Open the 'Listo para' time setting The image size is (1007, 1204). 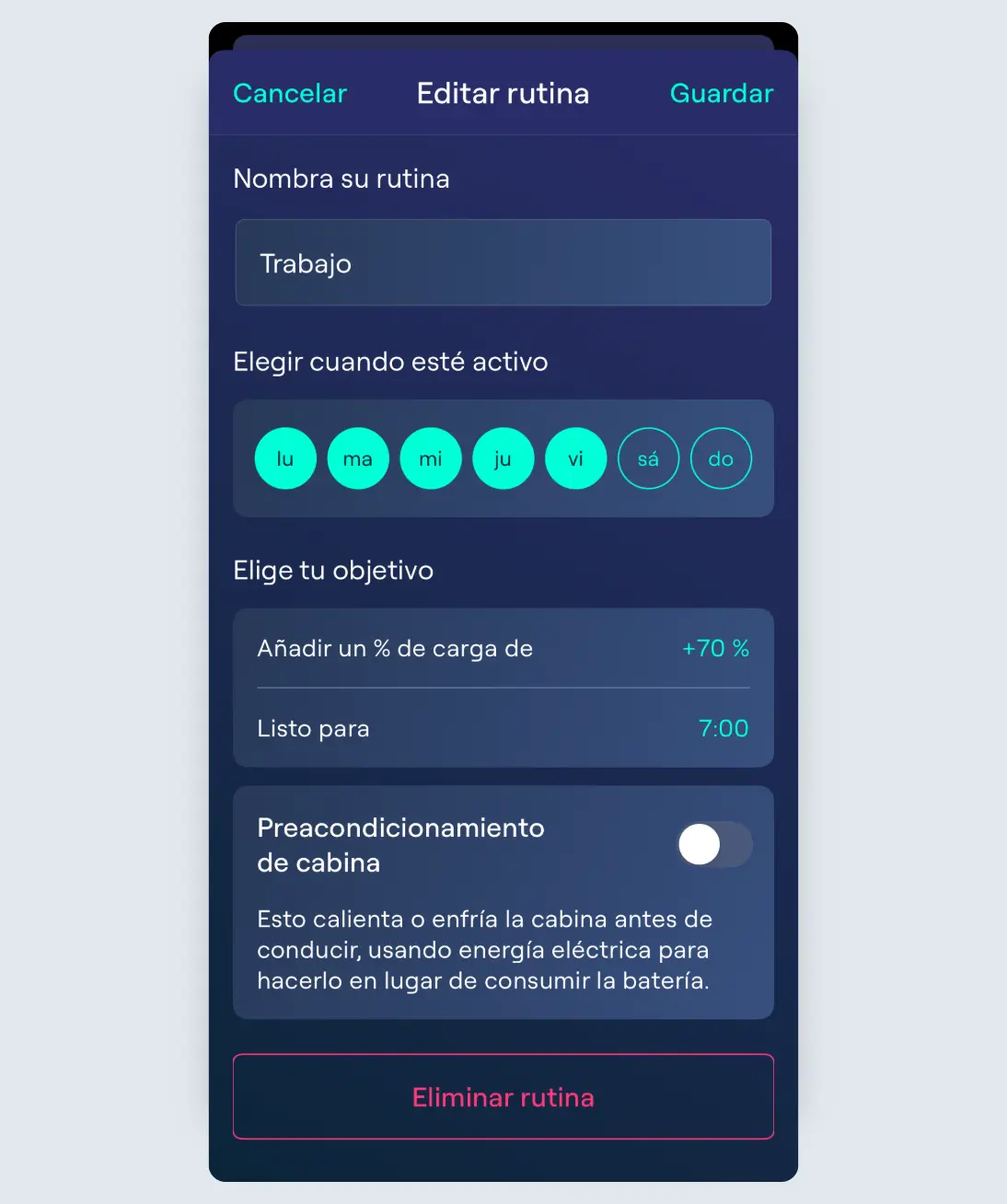pyautogui.click(x=723, y=728)
